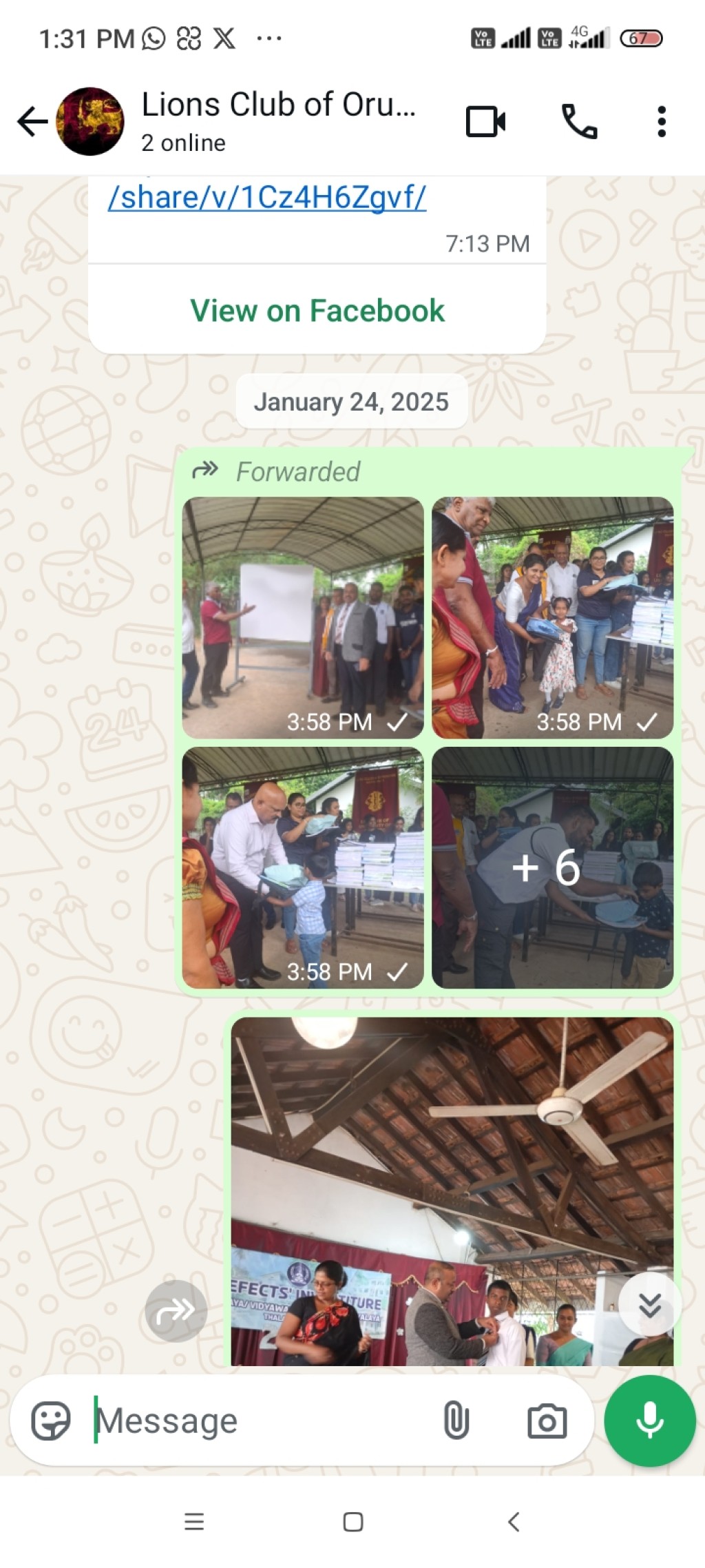Open the camera from the message bar
Viewport: 705px width, 1568px height.
pos(547,1421)
